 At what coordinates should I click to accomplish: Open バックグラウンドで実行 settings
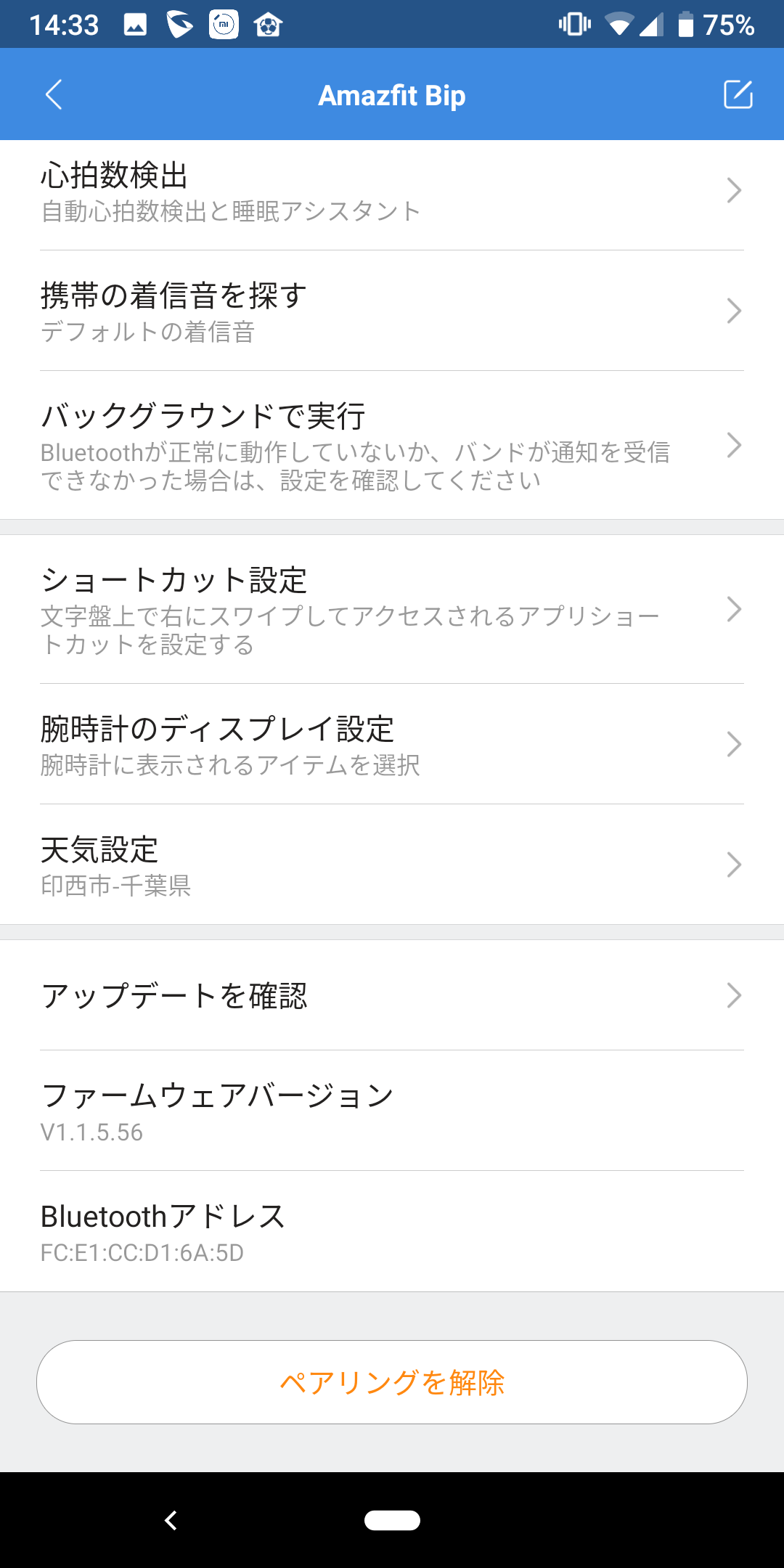392,445
